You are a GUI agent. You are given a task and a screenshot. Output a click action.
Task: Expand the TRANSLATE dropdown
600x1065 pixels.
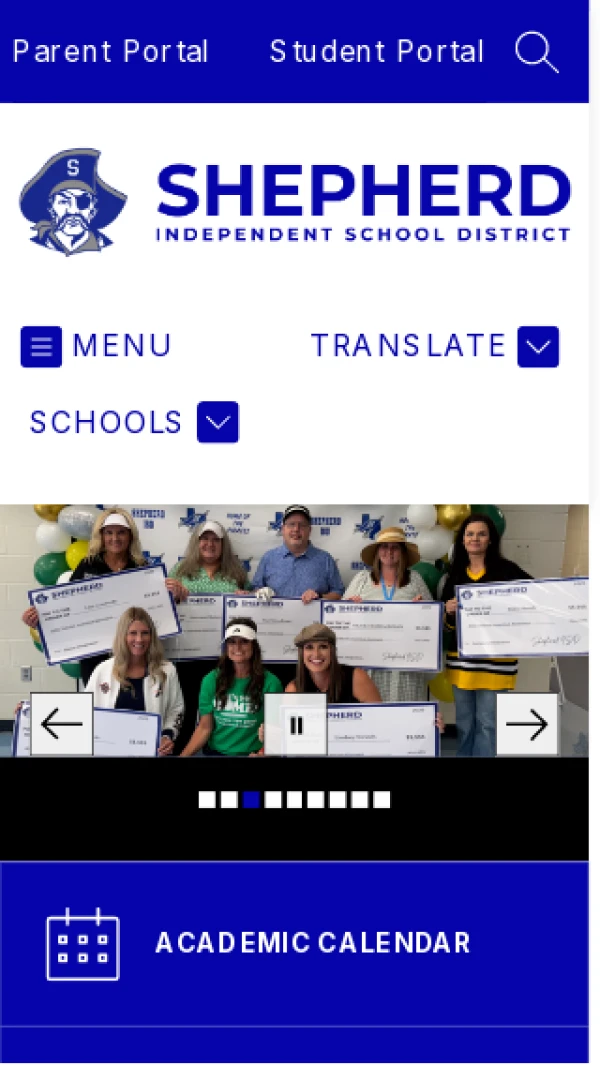click(435, 346)
